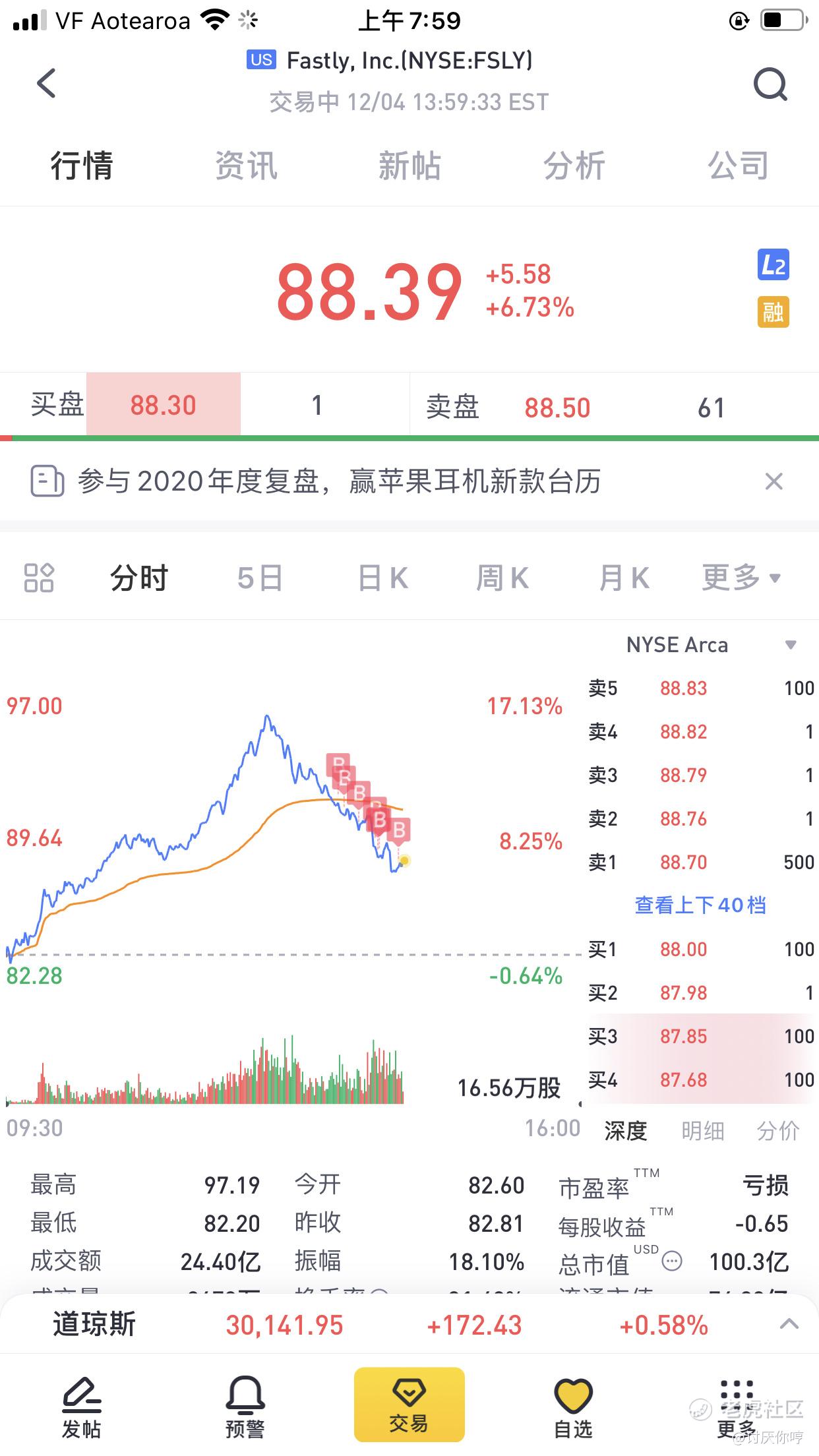Switch to the 资讯 tab

tap(246, 166)
